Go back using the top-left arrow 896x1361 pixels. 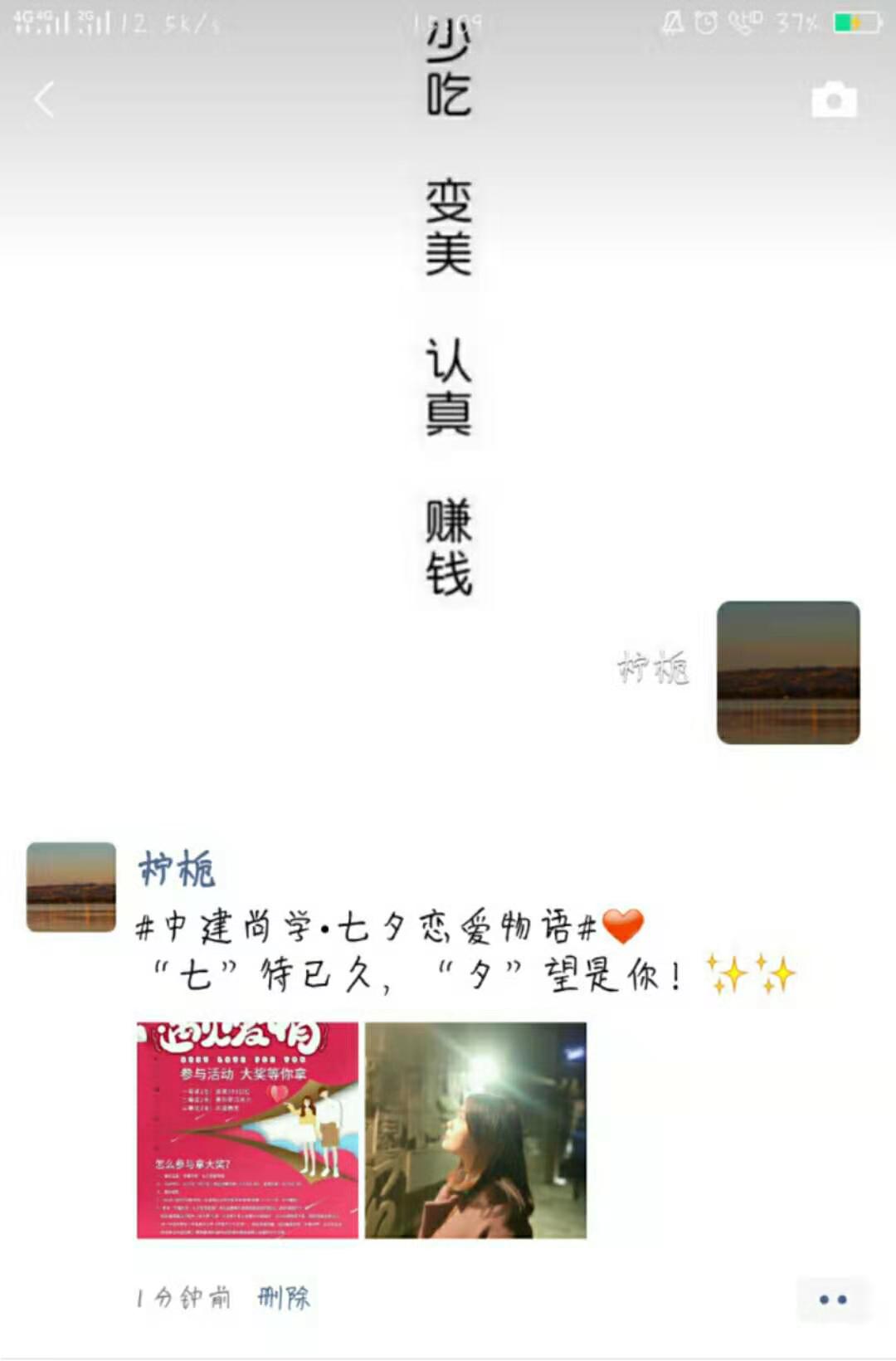(45, 100)
